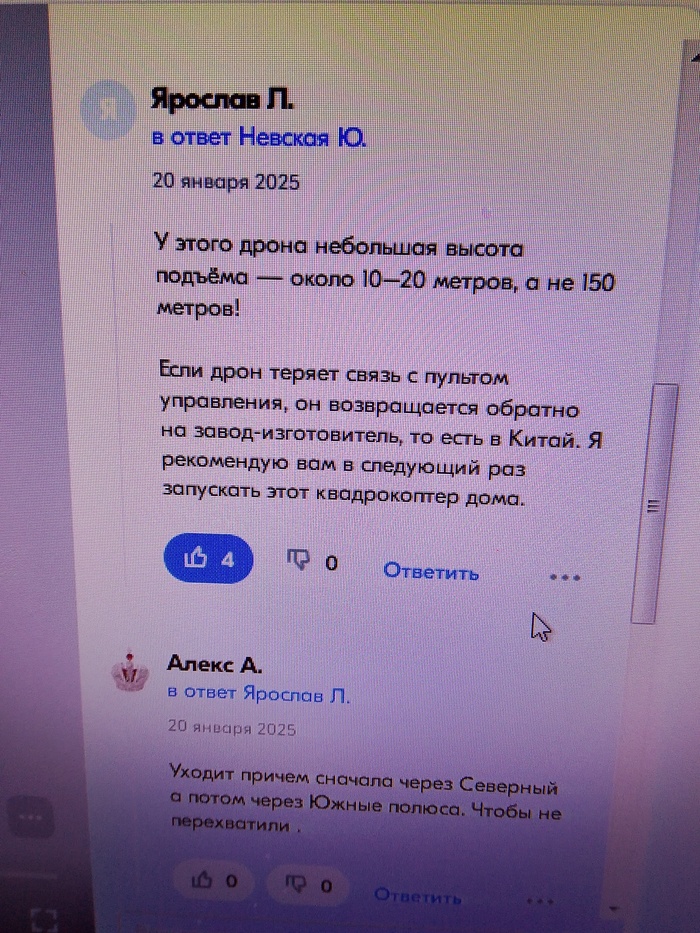Dislike Ярослав Л.'s comment
700x933 pixels.
(312, 562)
